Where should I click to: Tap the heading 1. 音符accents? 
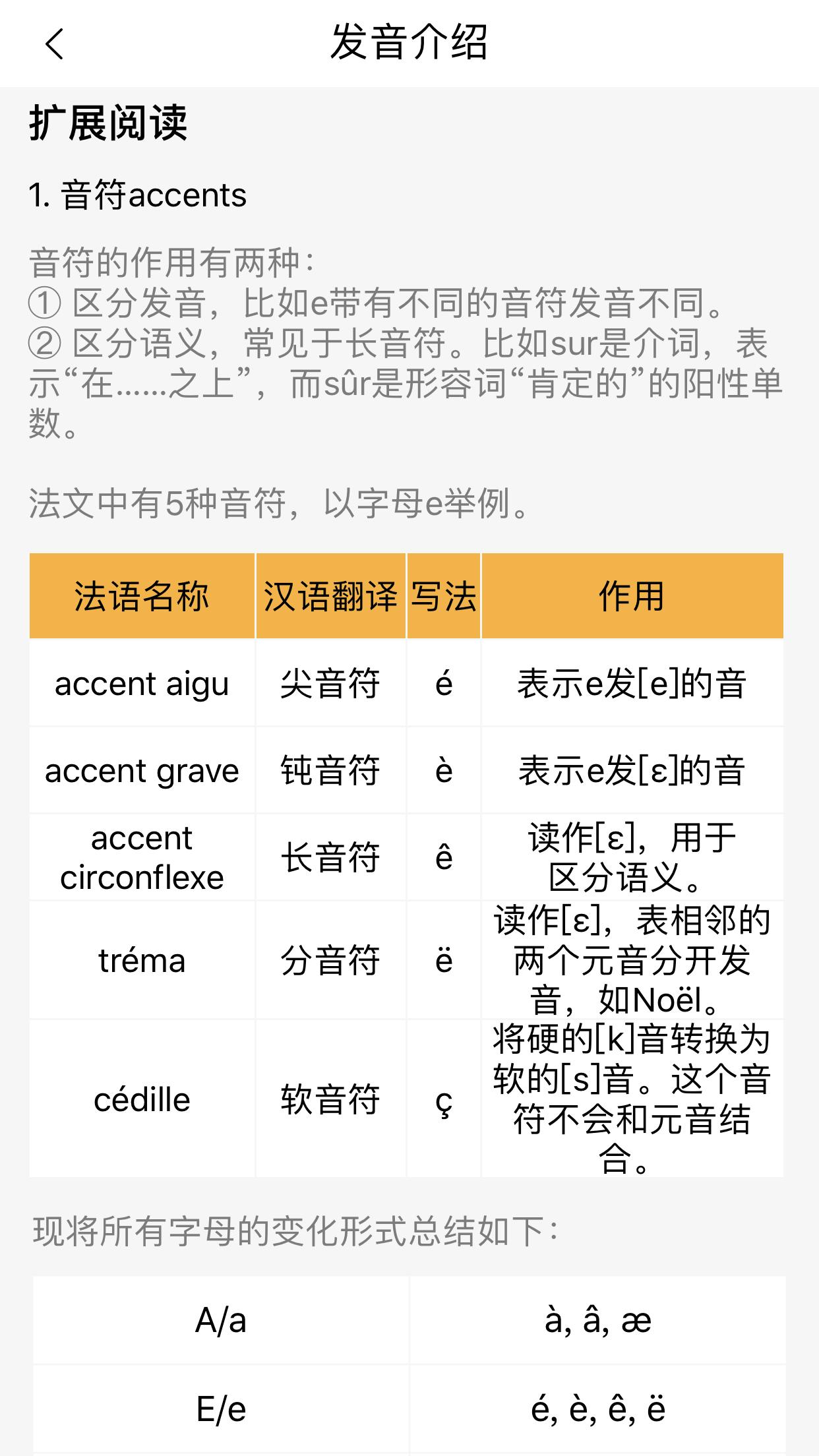tap(138, 195)
